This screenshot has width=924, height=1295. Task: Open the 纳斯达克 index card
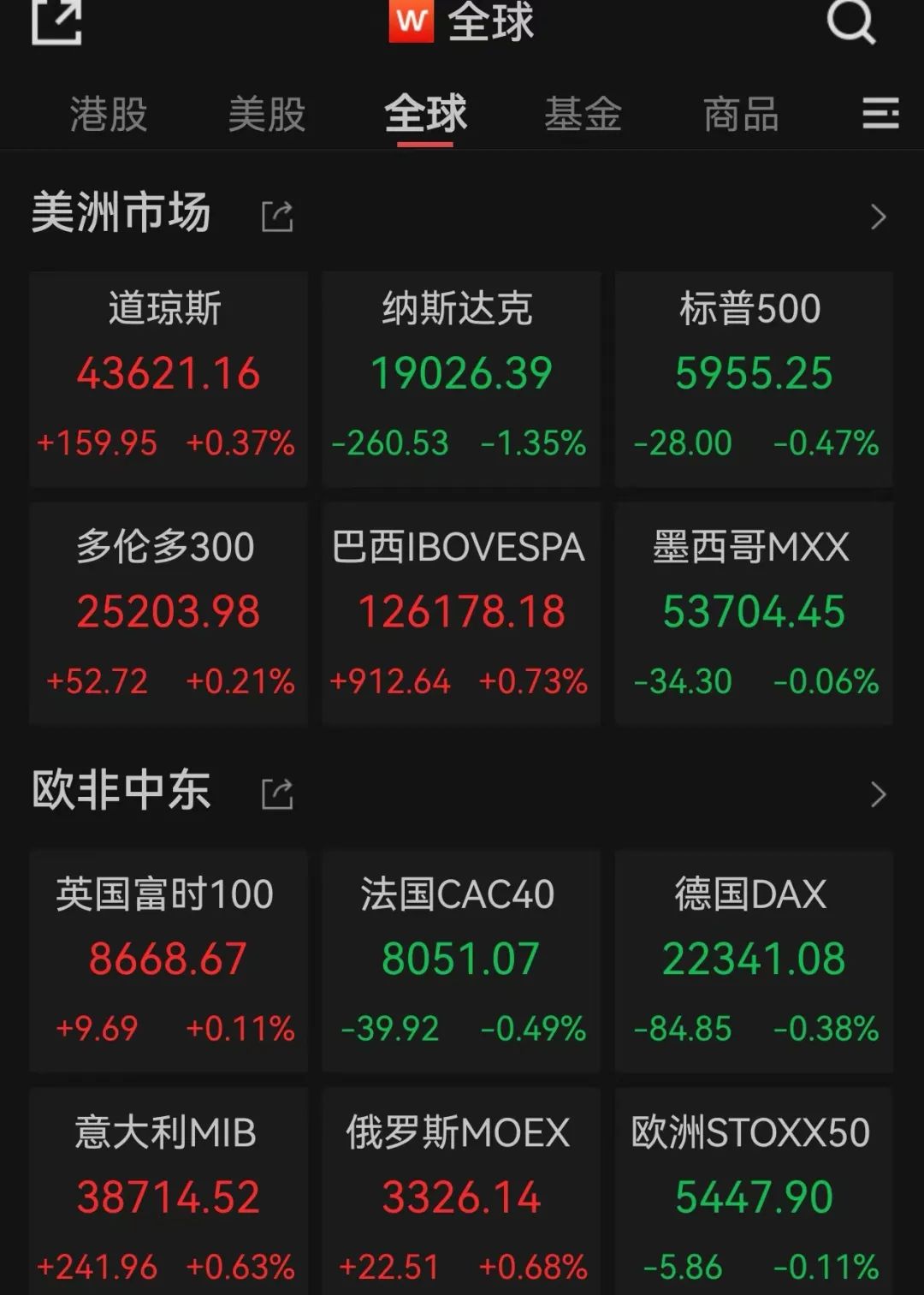click(x=461, y=379)
